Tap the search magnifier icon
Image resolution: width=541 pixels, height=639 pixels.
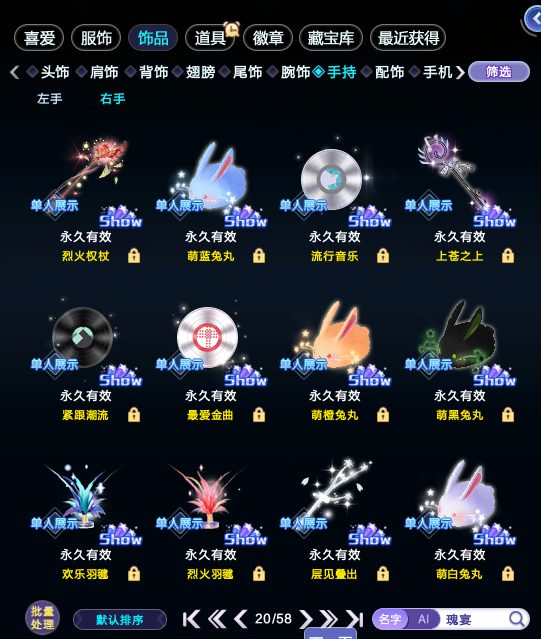tap(516, 619)
